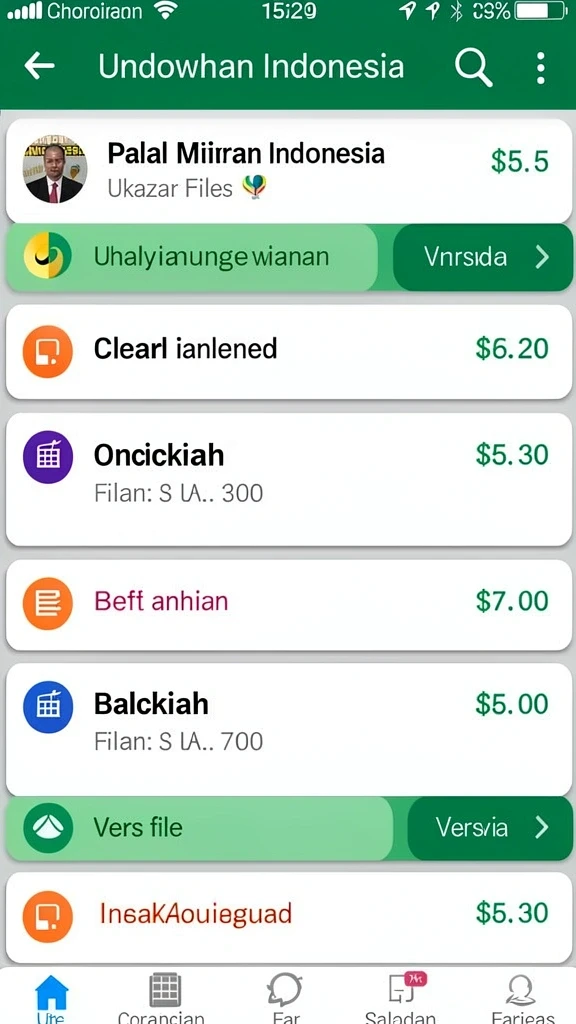
Task: Tap the Vnrsıda button
Action: tap(483, 257)
